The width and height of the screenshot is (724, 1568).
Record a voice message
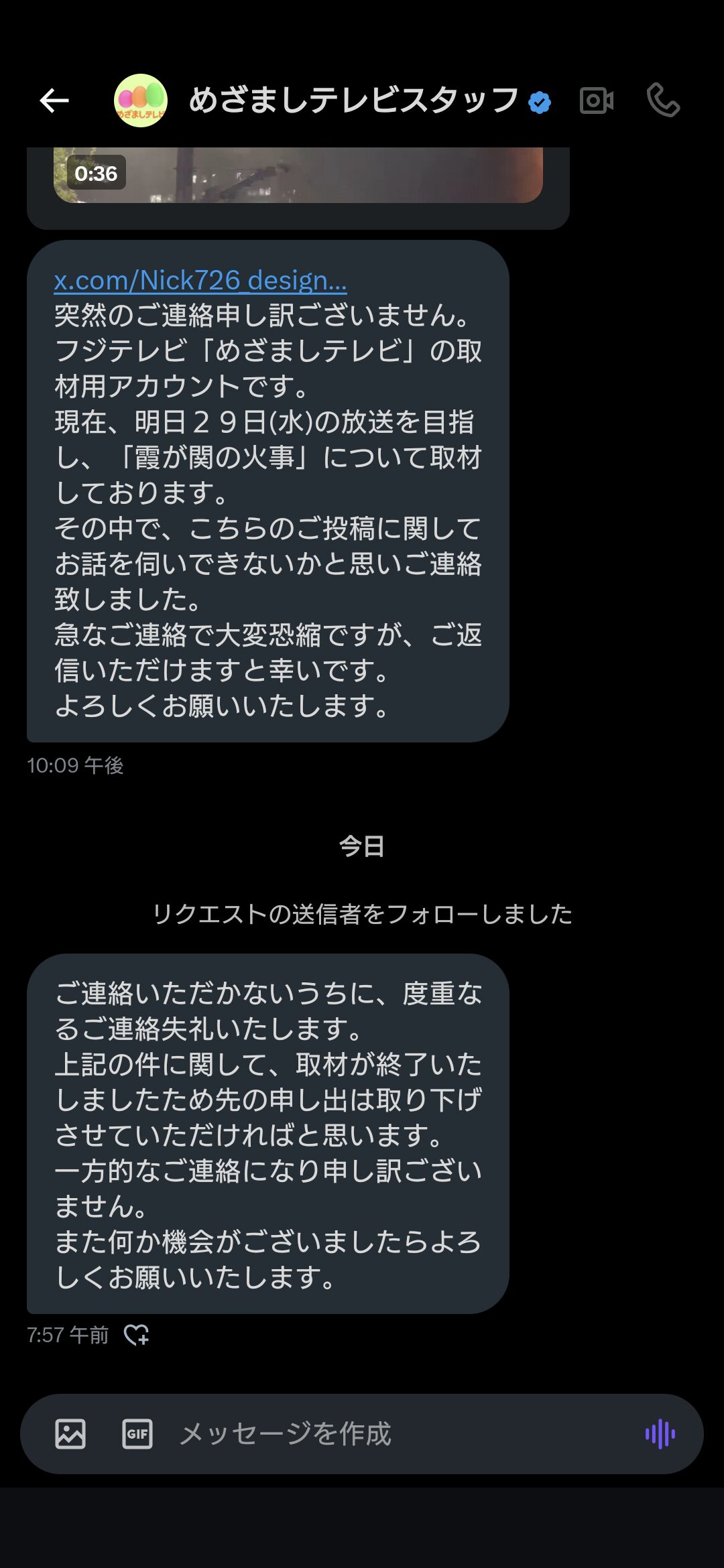[x=660, y=1434]
